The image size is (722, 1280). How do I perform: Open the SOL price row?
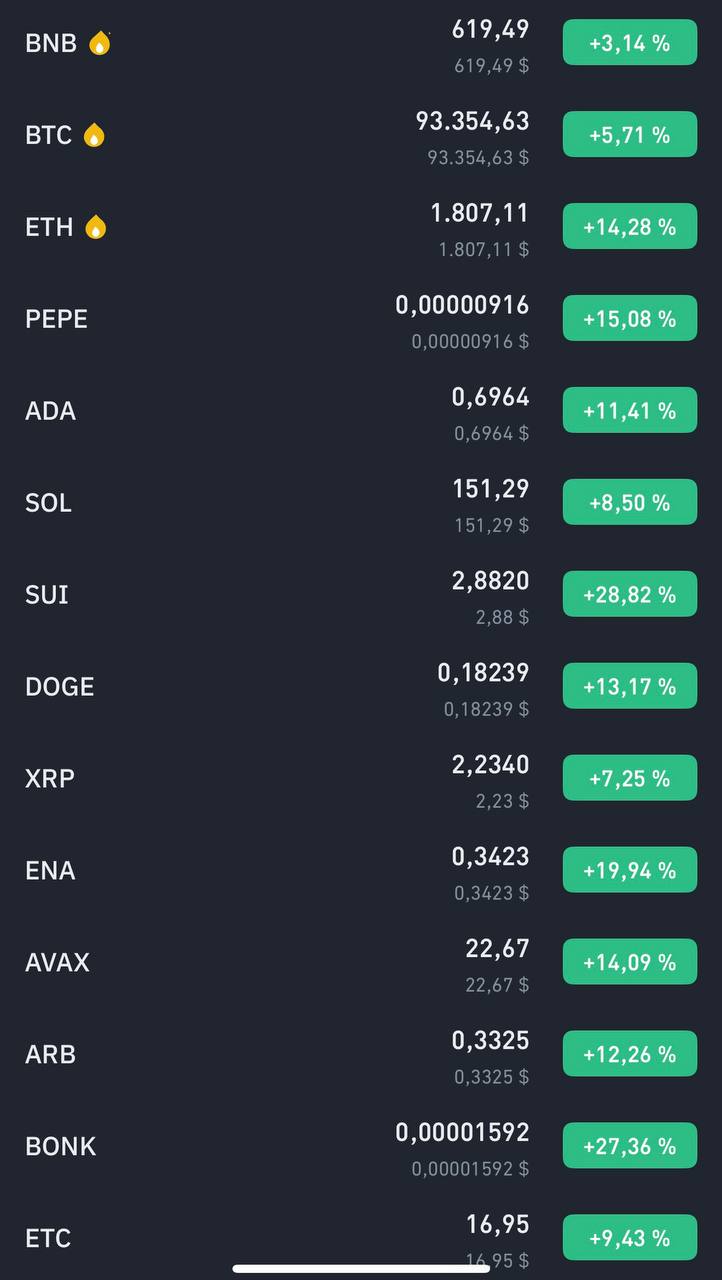[x=361, y=503]
